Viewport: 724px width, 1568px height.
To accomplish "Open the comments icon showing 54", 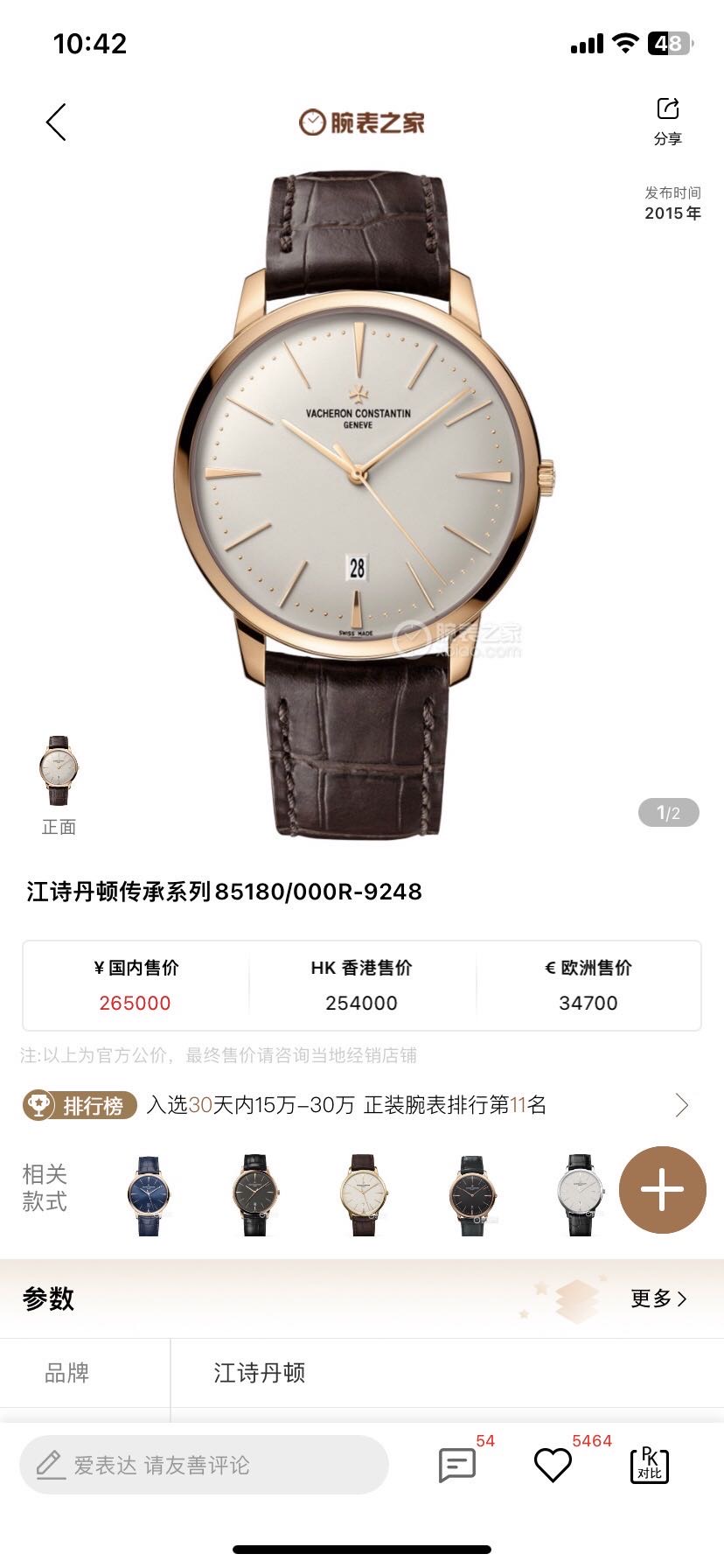I will [457, 1465].
